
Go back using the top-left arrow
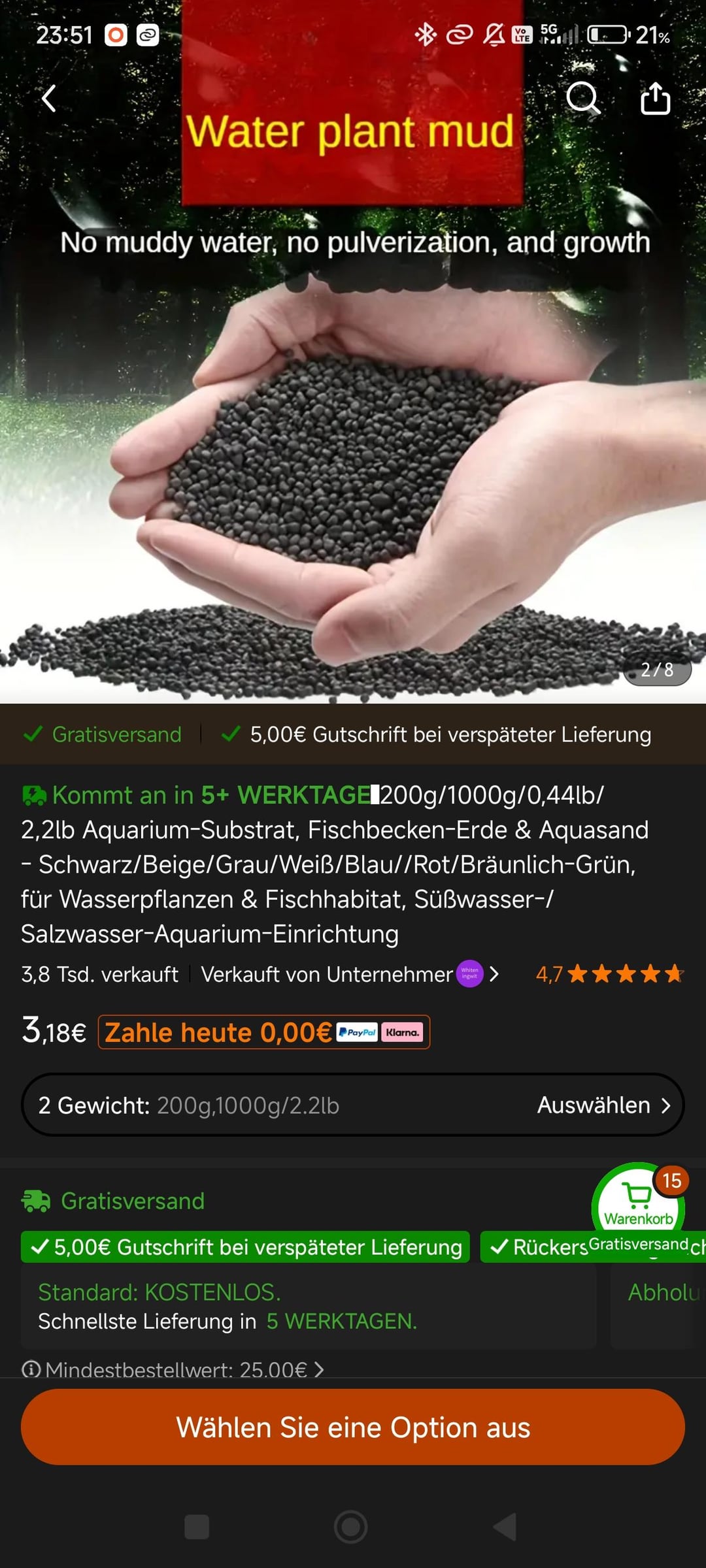pyautogui.click(x=49, y=99)
